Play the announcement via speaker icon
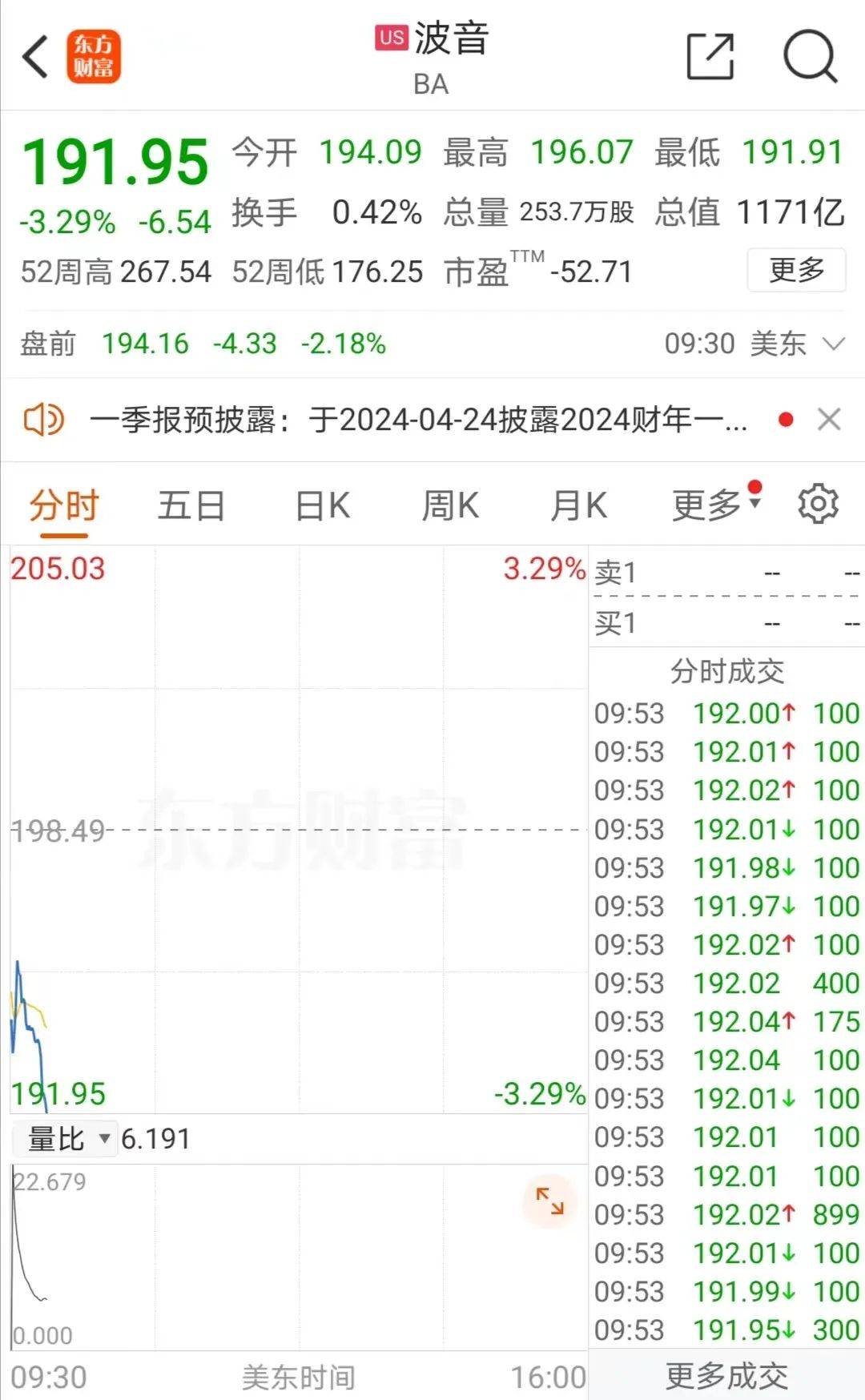 [x=46, y=418]
